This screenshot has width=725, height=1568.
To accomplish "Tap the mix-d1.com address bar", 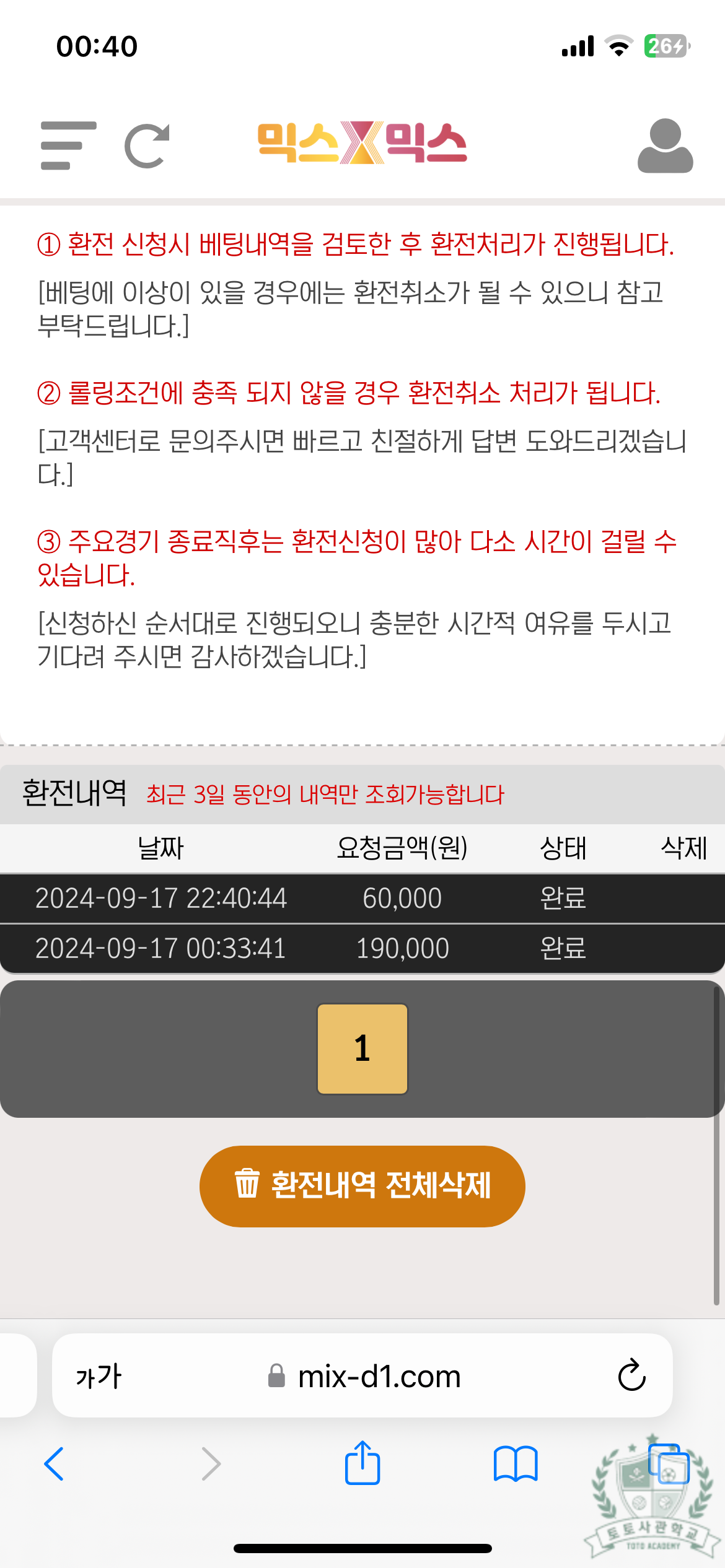I will pyautogui.click(x=378, y=1377).
